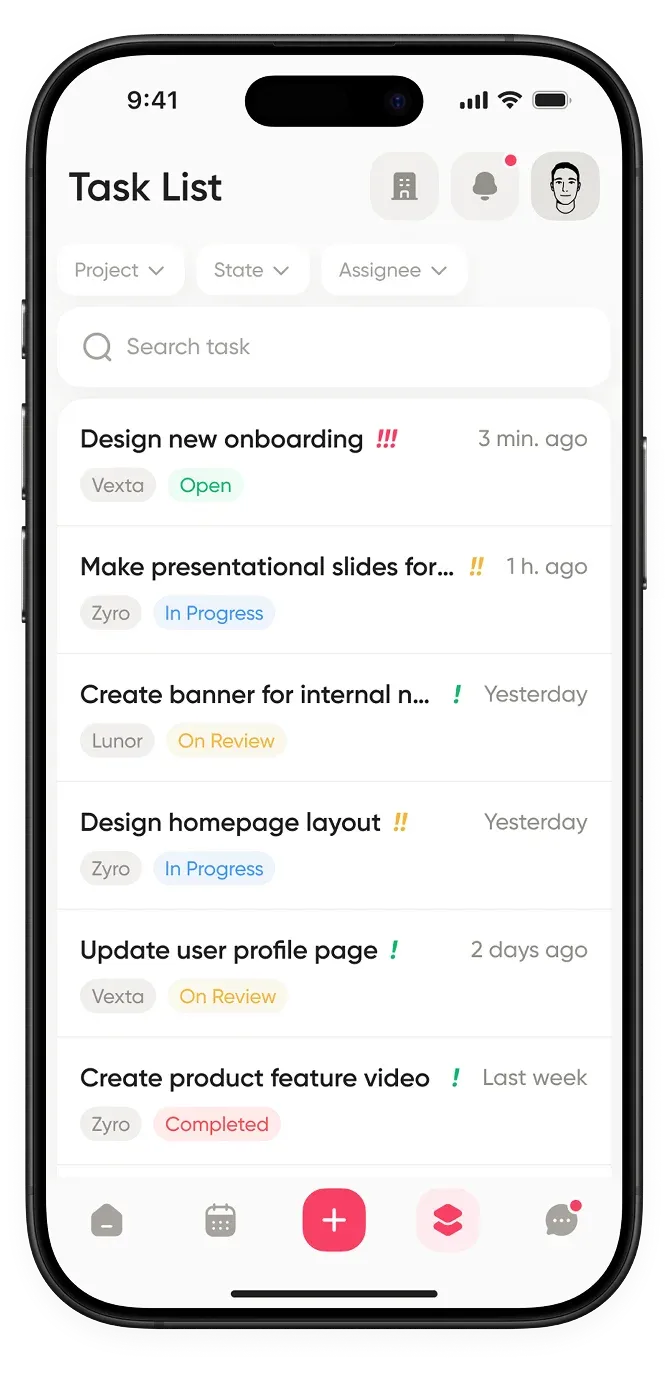
Task: Switch to the Home tab
Action: (x=107, y=1221)
